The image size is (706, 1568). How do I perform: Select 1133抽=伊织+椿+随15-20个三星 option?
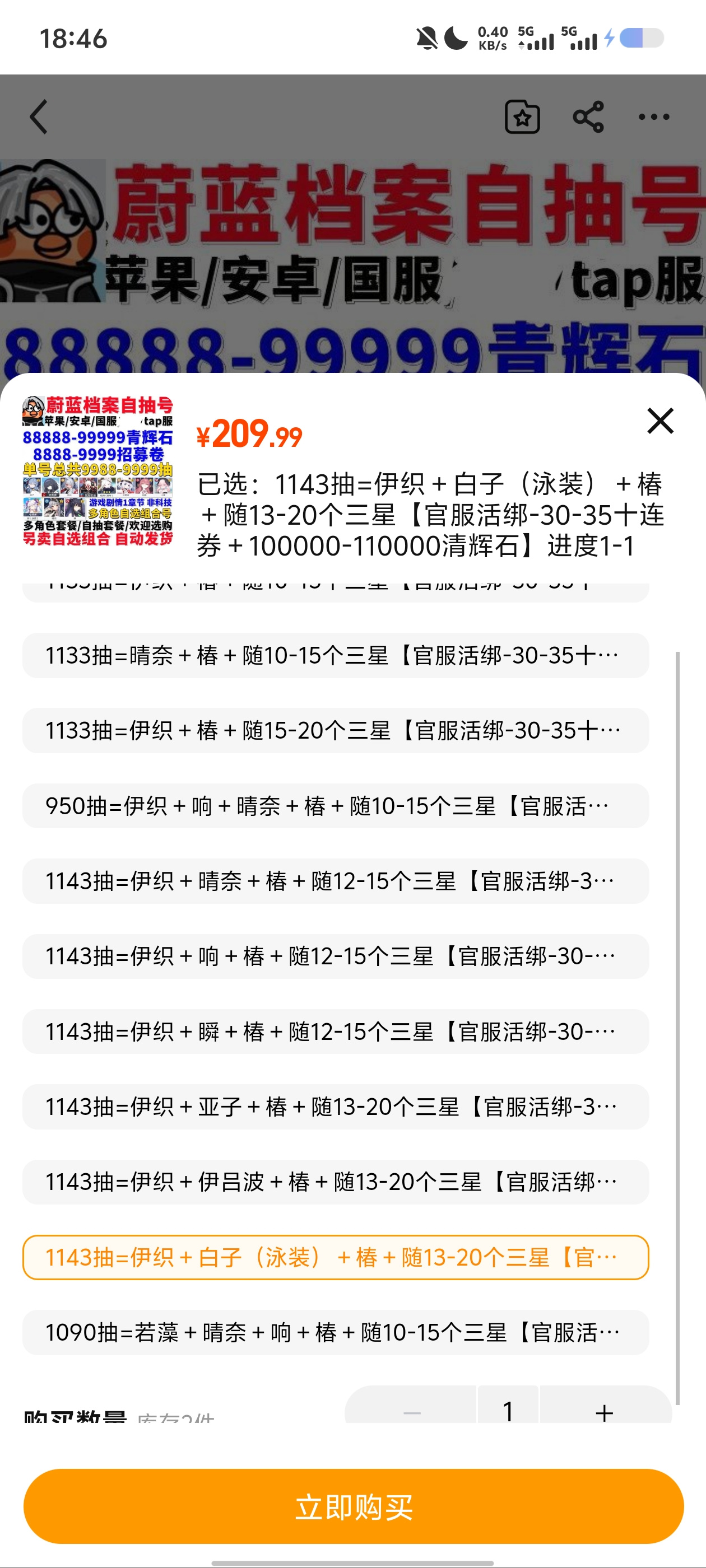tap(336, 730)
